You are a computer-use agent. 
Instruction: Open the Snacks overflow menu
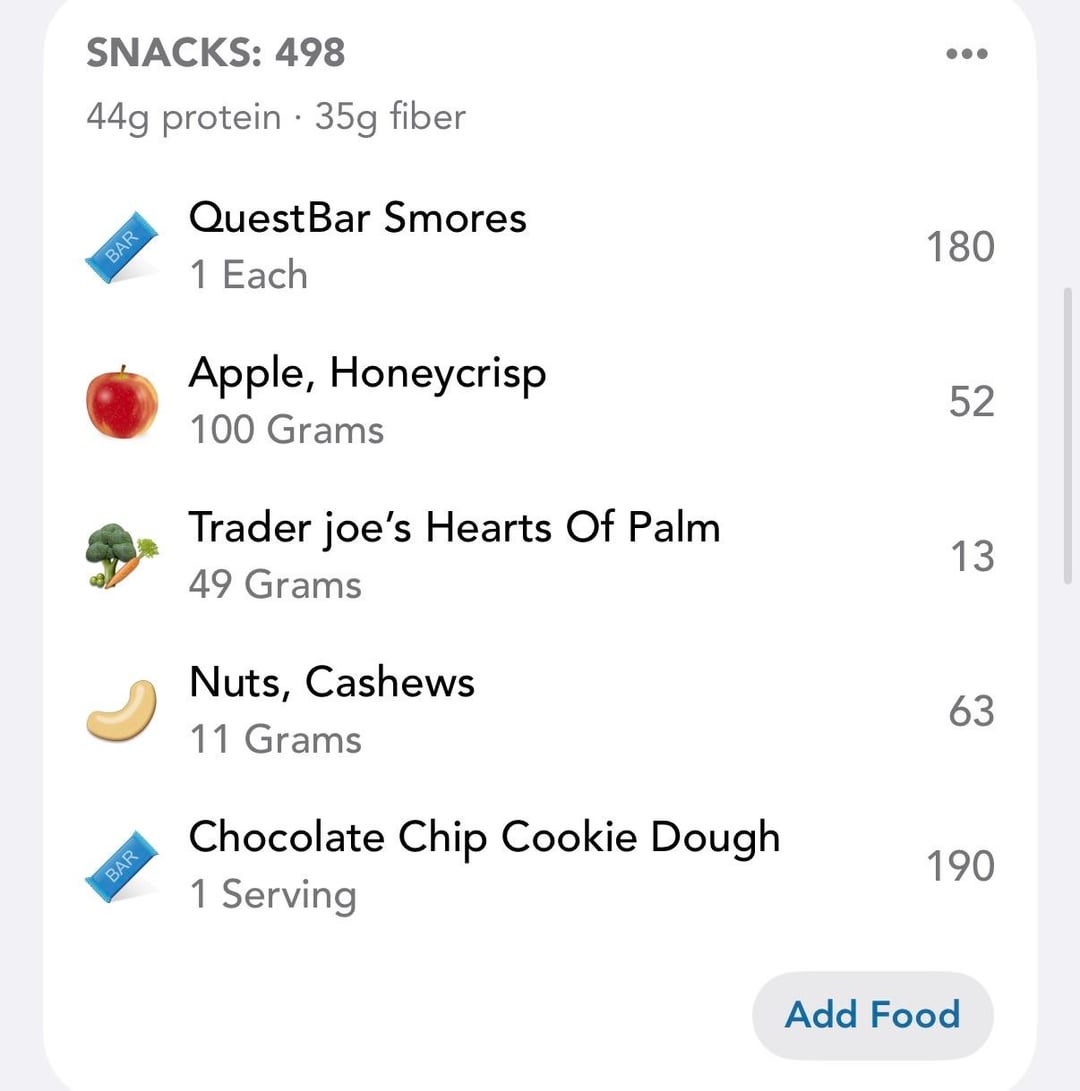tap(966, 54)
